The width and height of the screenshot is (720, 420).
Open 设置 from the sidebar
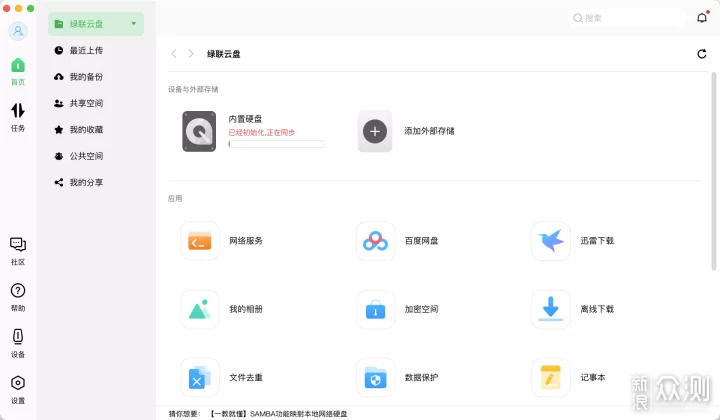click(18, 388)
